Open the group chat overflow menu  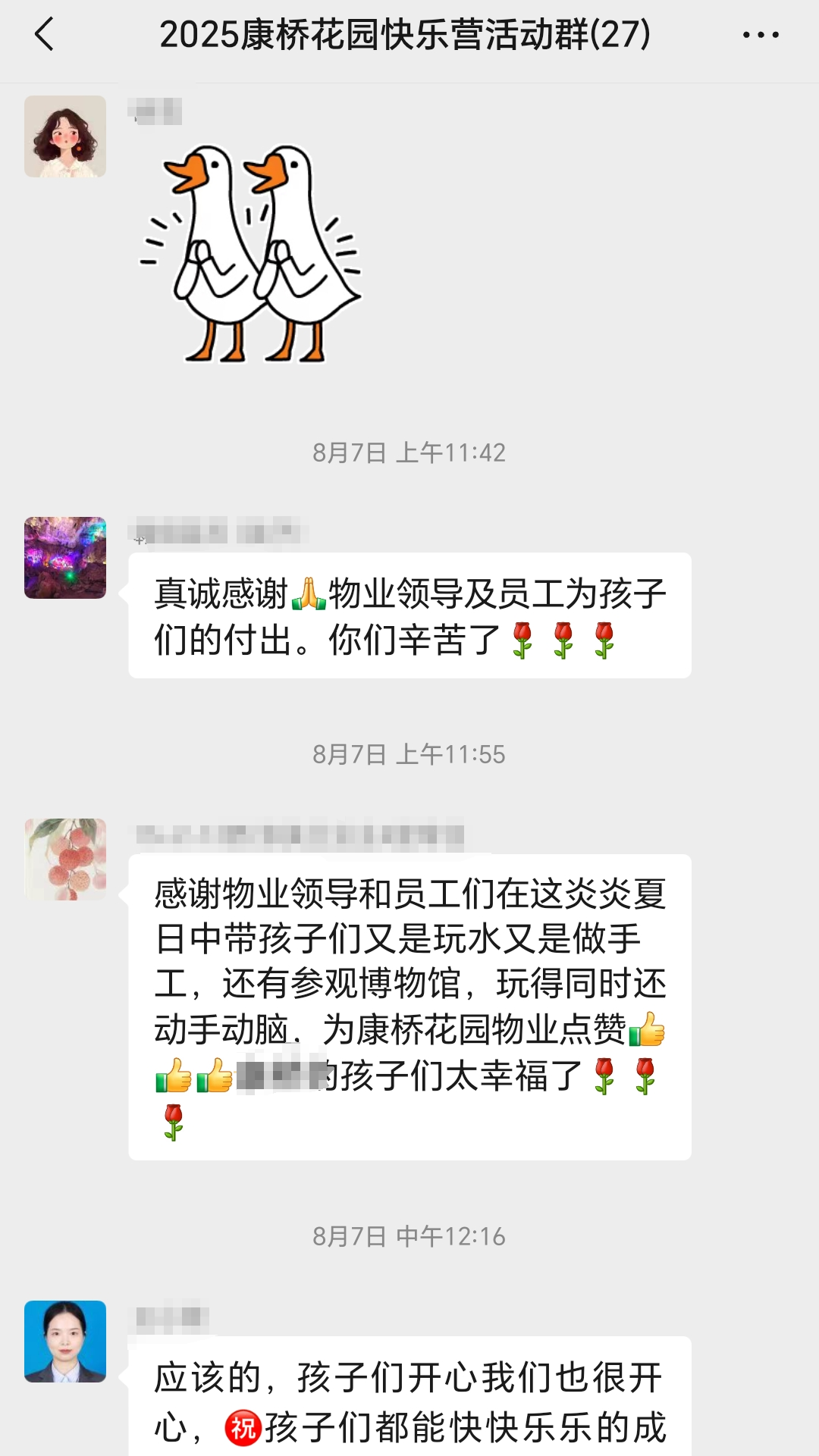pyautogui.click(x=761, y=35)
